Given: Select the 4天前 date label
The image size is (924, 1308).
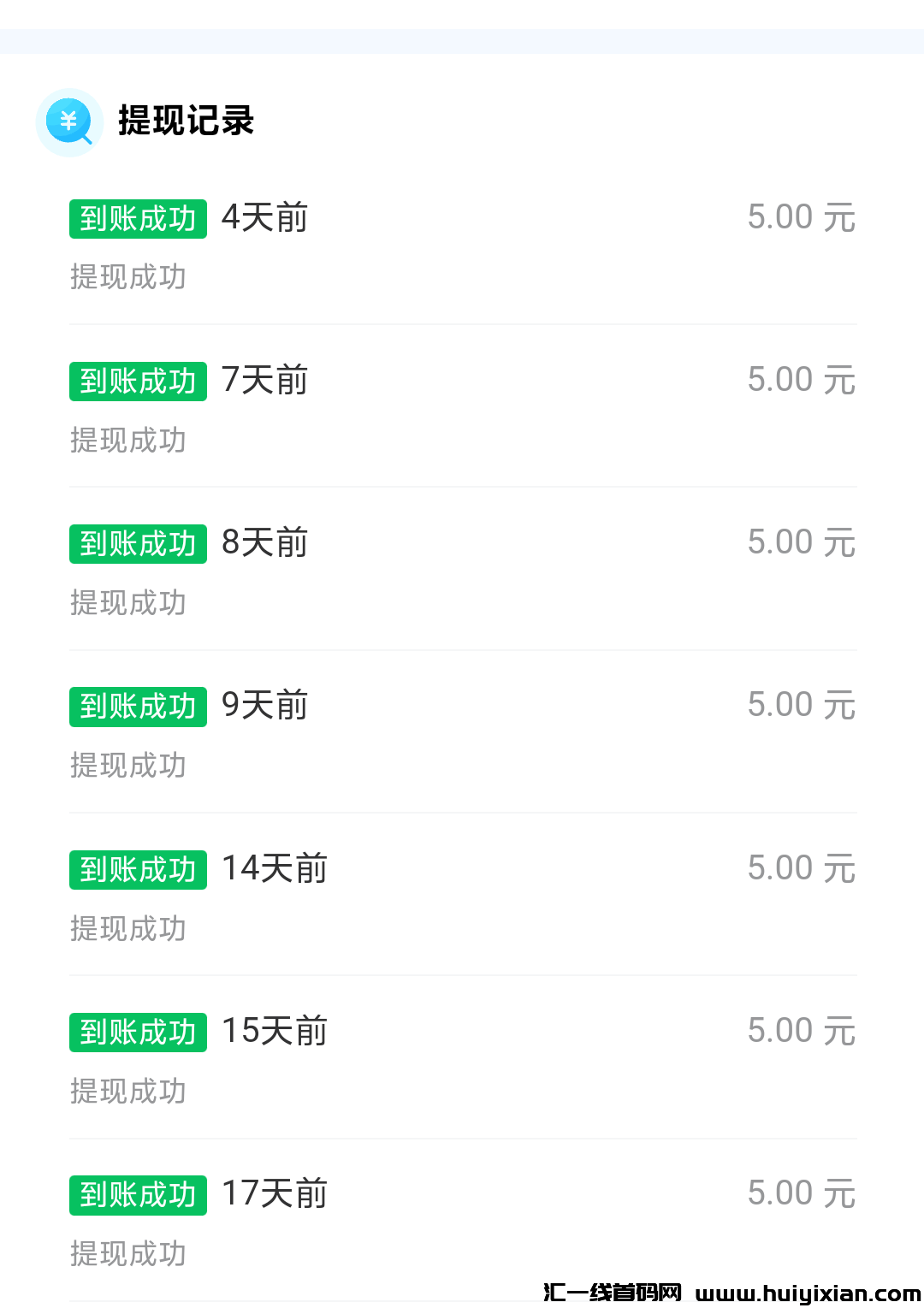Looking at the screenshot, I should pyautogui.click(x=264, y=217).
